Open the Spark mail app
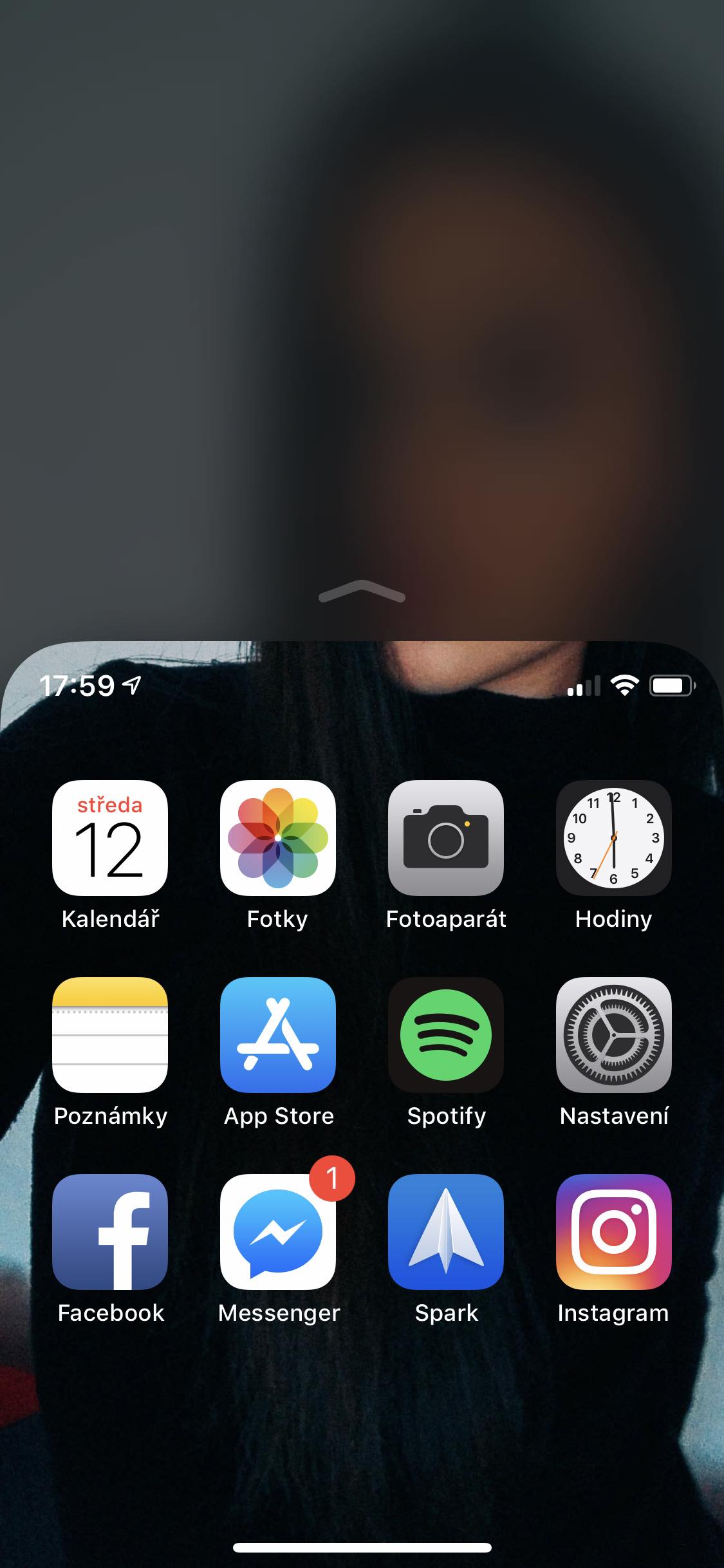 [446, 1232]
